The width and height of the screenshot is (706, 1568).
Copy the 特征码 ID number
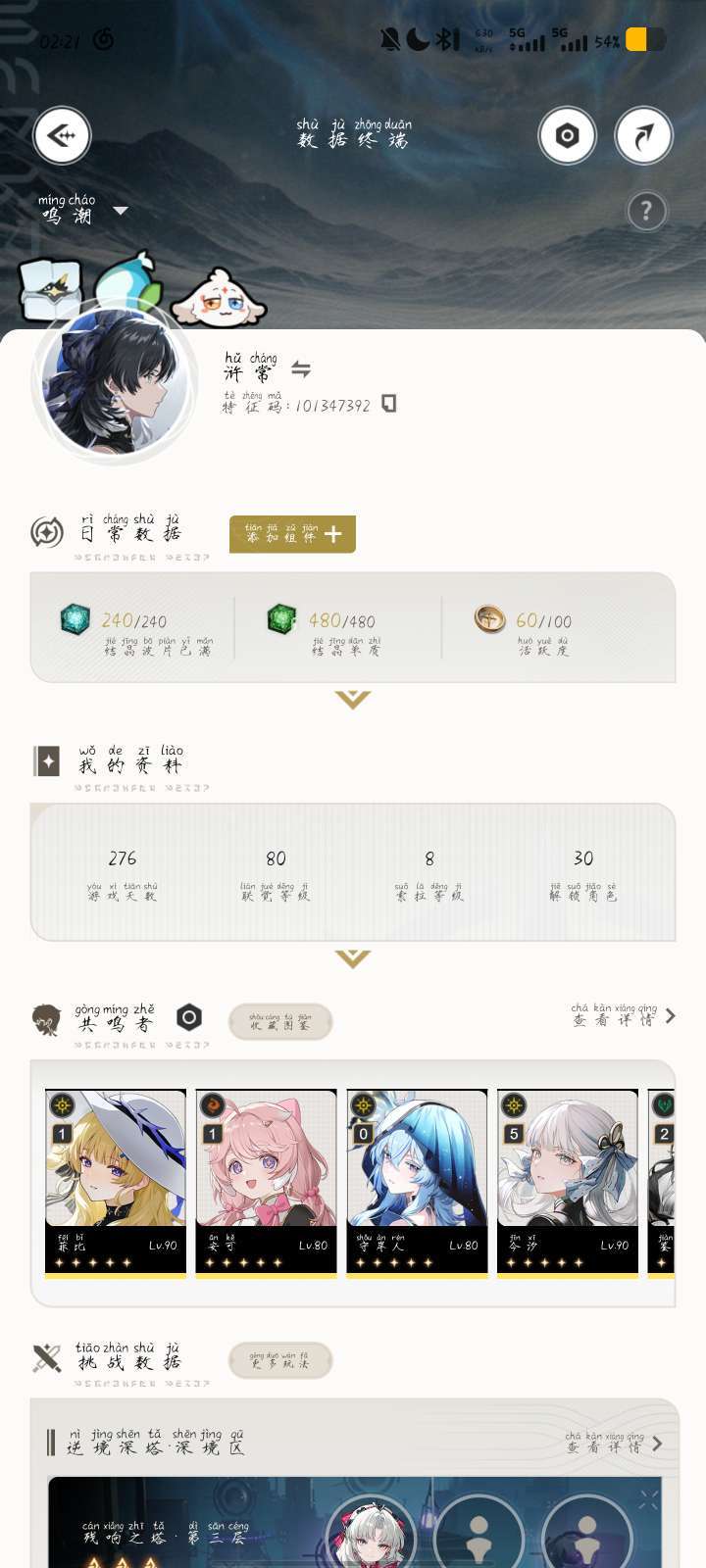pos(389,404)
